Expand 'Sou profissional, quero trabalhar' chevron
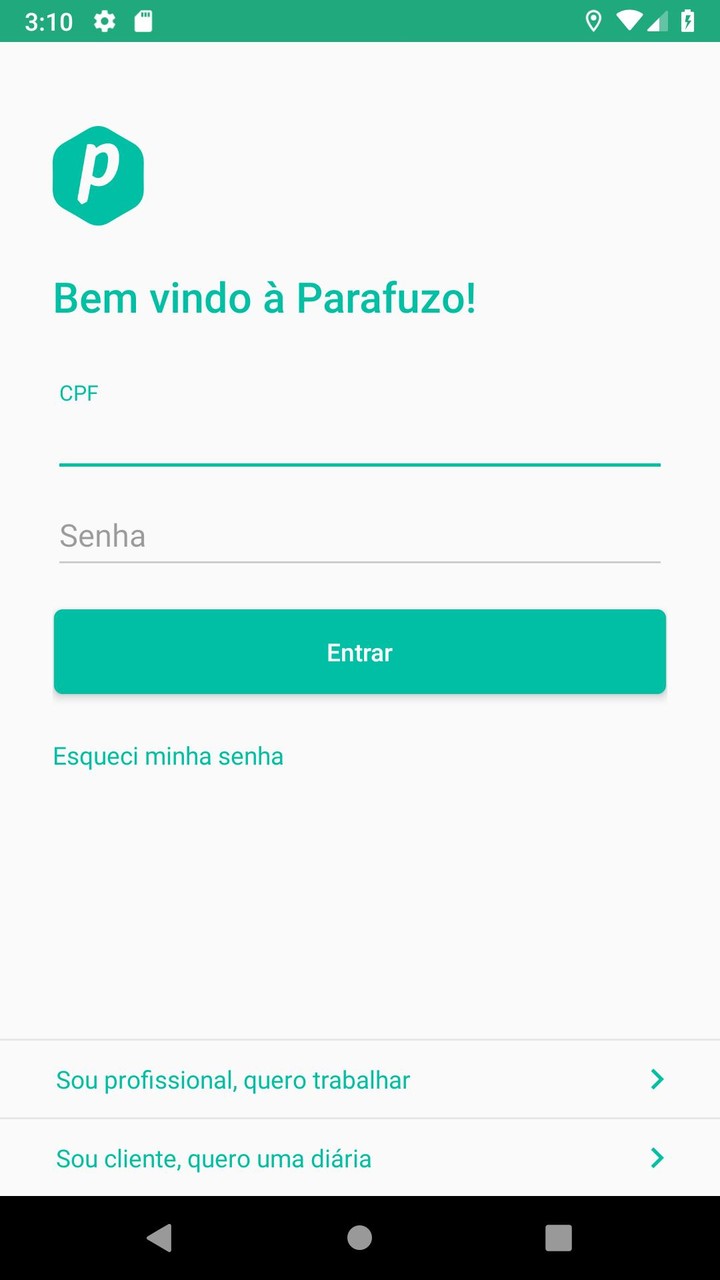Image resolution: width=720 pixels, height=1280 pixels. (657, 1079)
